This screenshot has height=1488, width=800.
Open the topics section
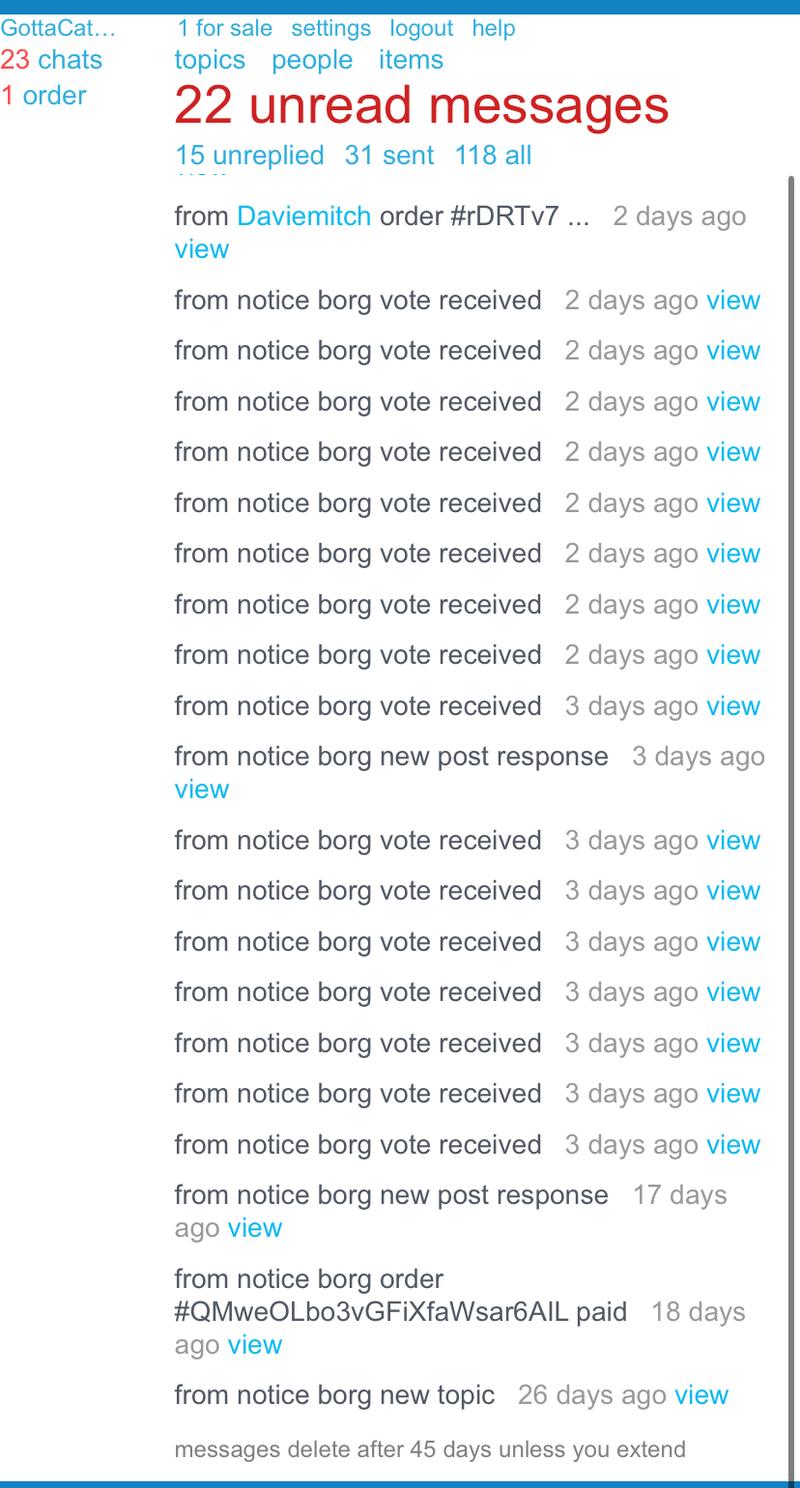209,60
